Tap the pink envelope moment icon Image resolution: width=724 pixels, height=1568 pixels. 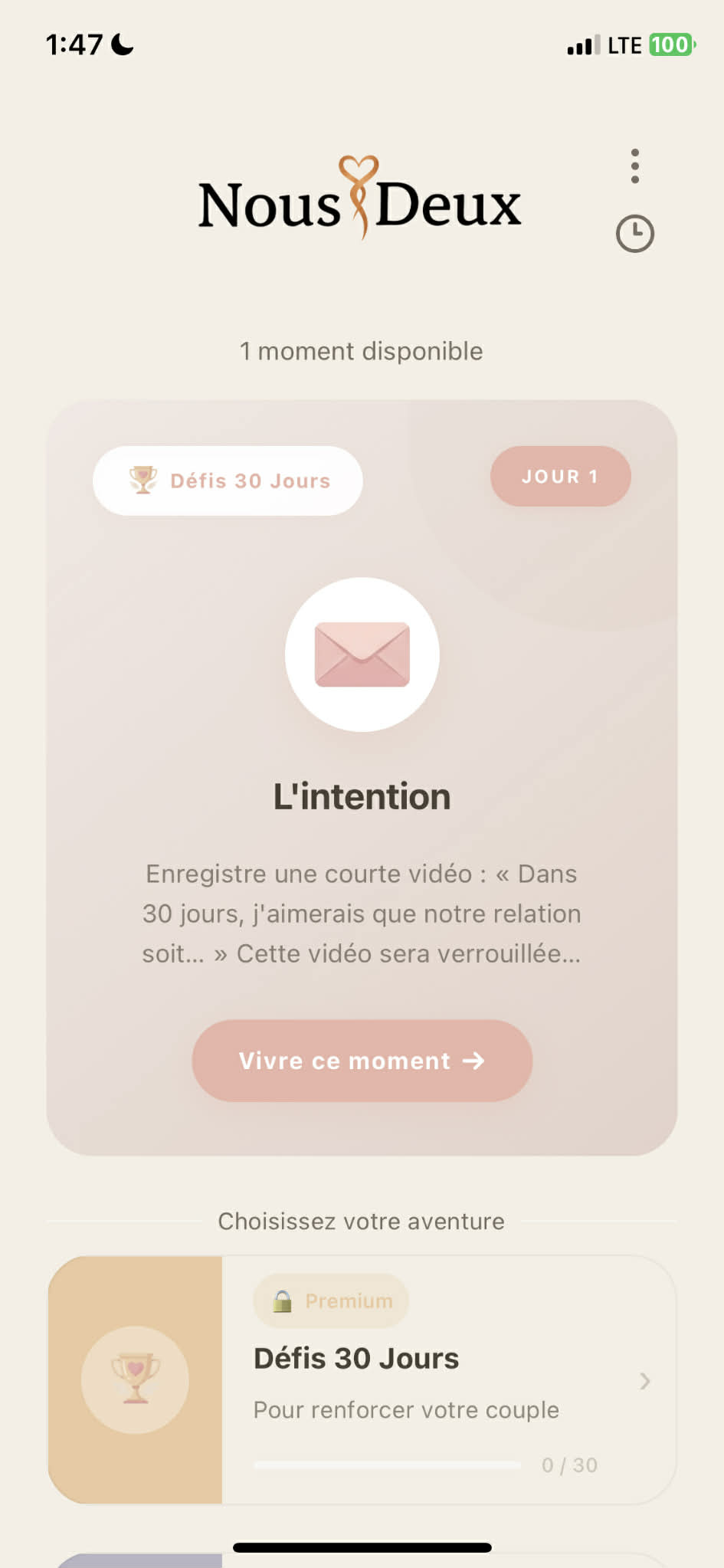(x=362, y=655)
